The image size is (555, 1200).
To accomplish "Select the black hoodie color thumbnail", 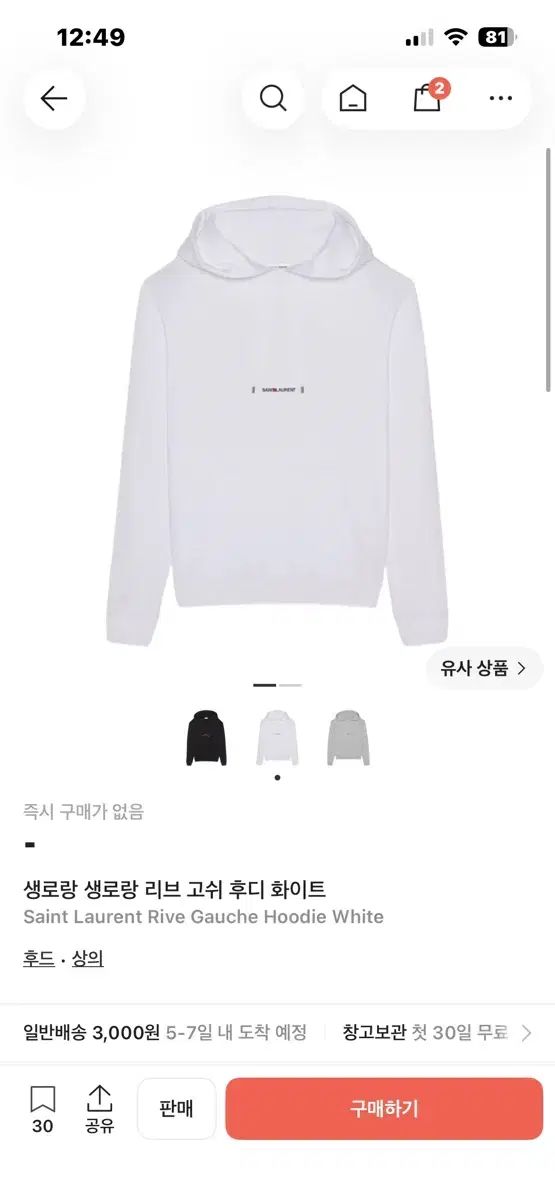I will (x=206, y=737).
